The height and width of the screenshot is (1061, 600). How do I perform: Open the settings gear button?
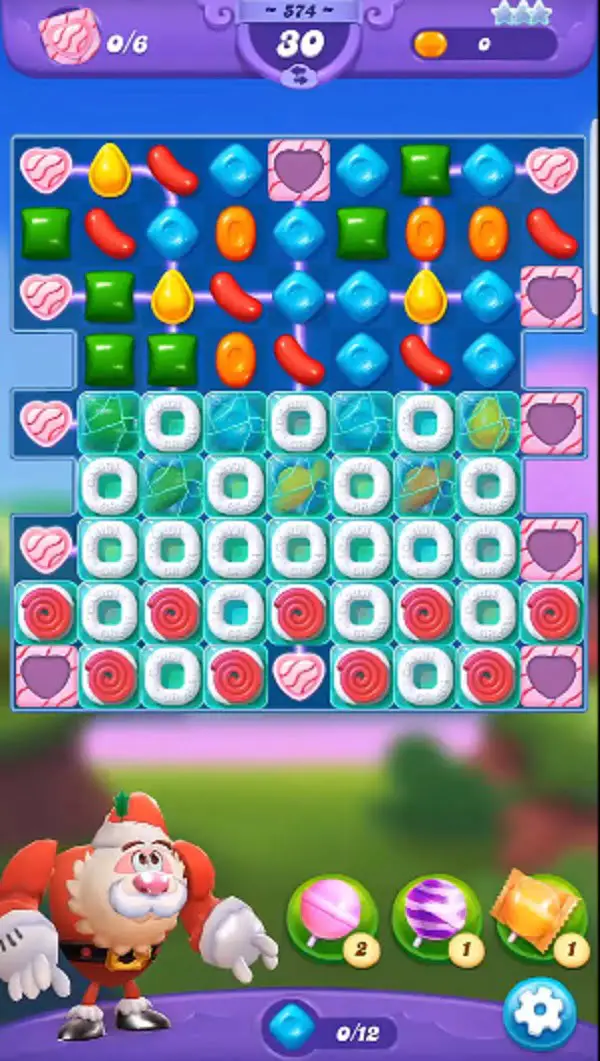point(539,1013)
